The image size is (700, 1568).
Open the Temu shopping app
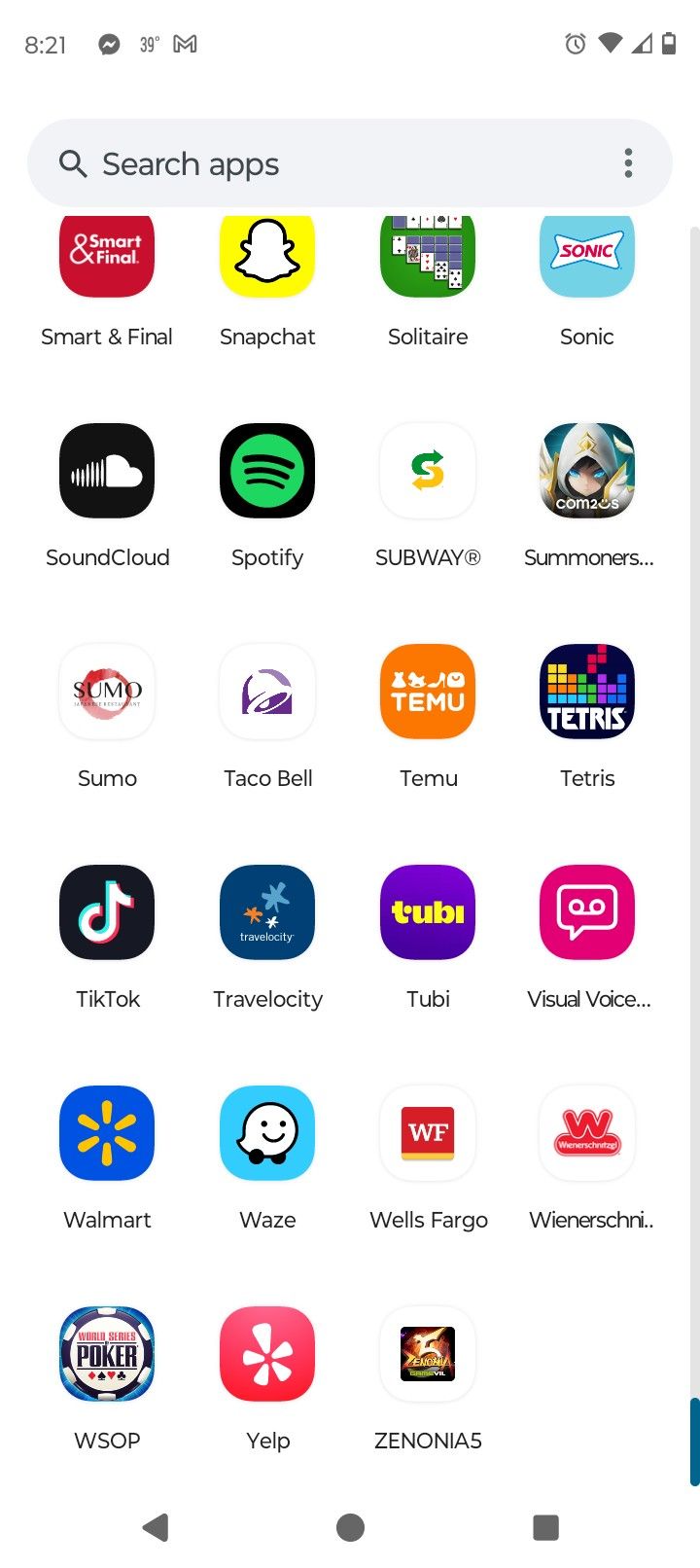428,692
